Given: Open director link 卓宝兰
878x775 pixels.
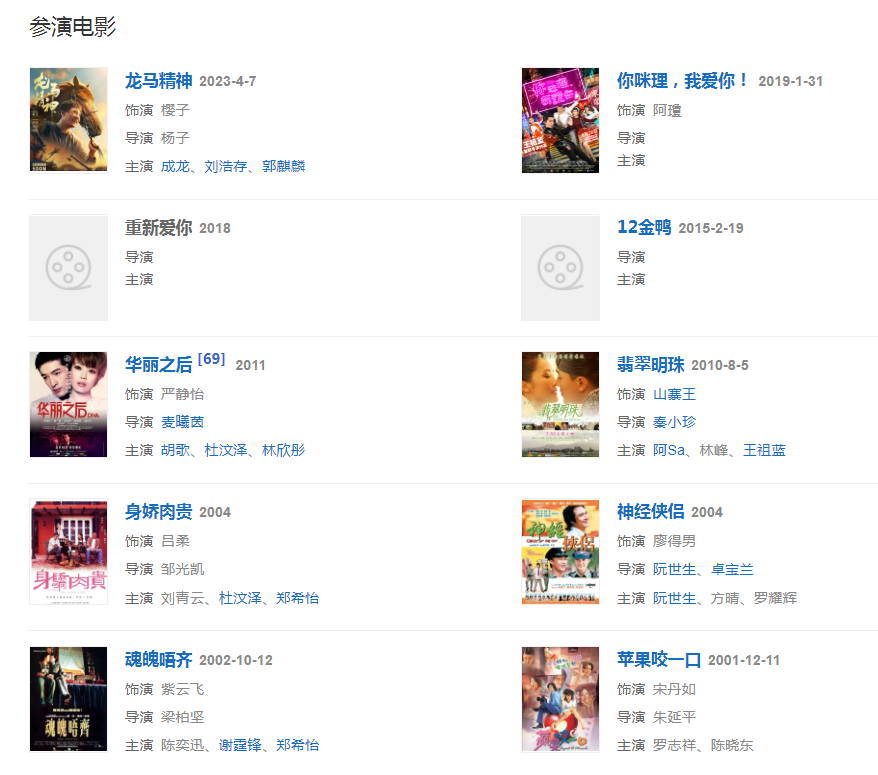Looking at the screenshot, I should click(732, 569).
